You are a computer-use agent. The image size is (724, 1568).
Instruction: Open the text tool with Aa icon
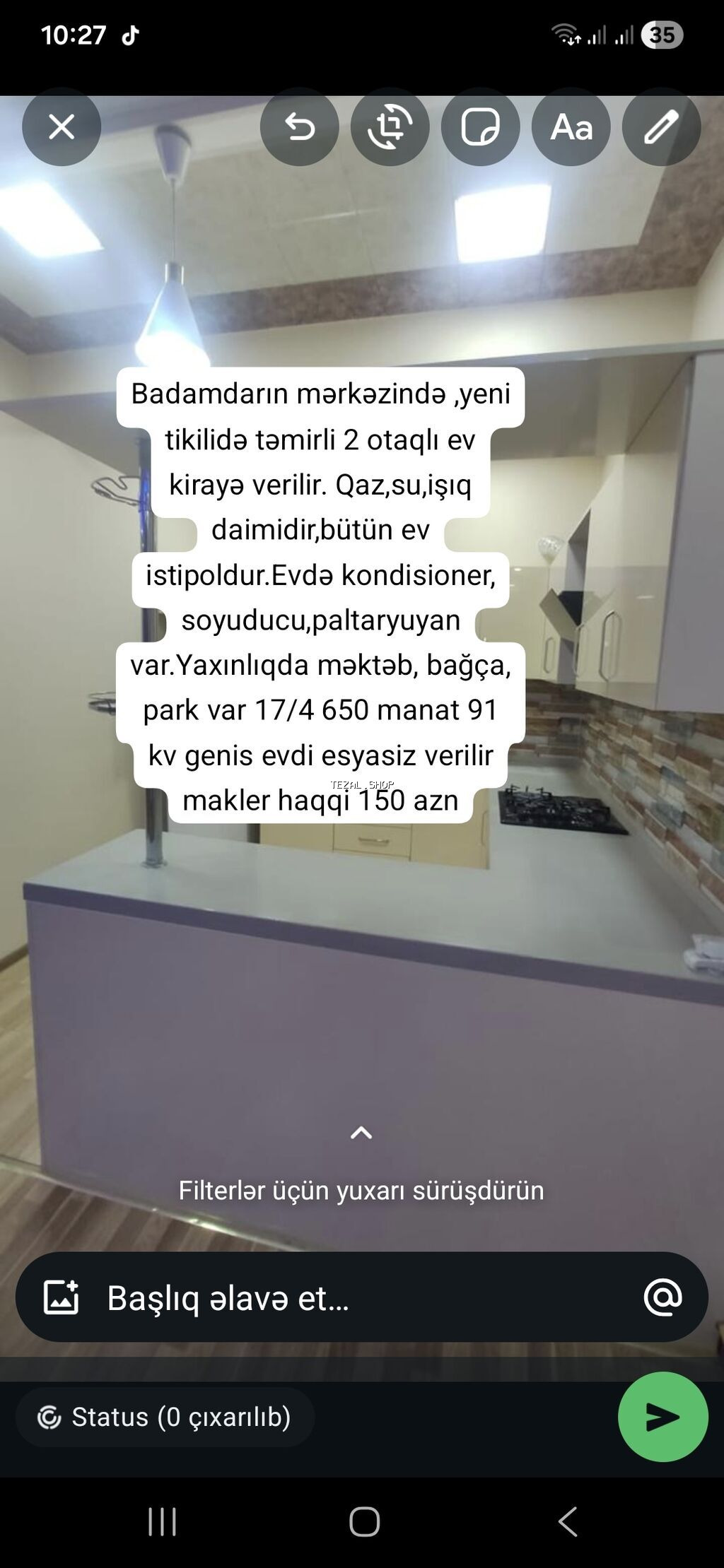tap(571, 127)
